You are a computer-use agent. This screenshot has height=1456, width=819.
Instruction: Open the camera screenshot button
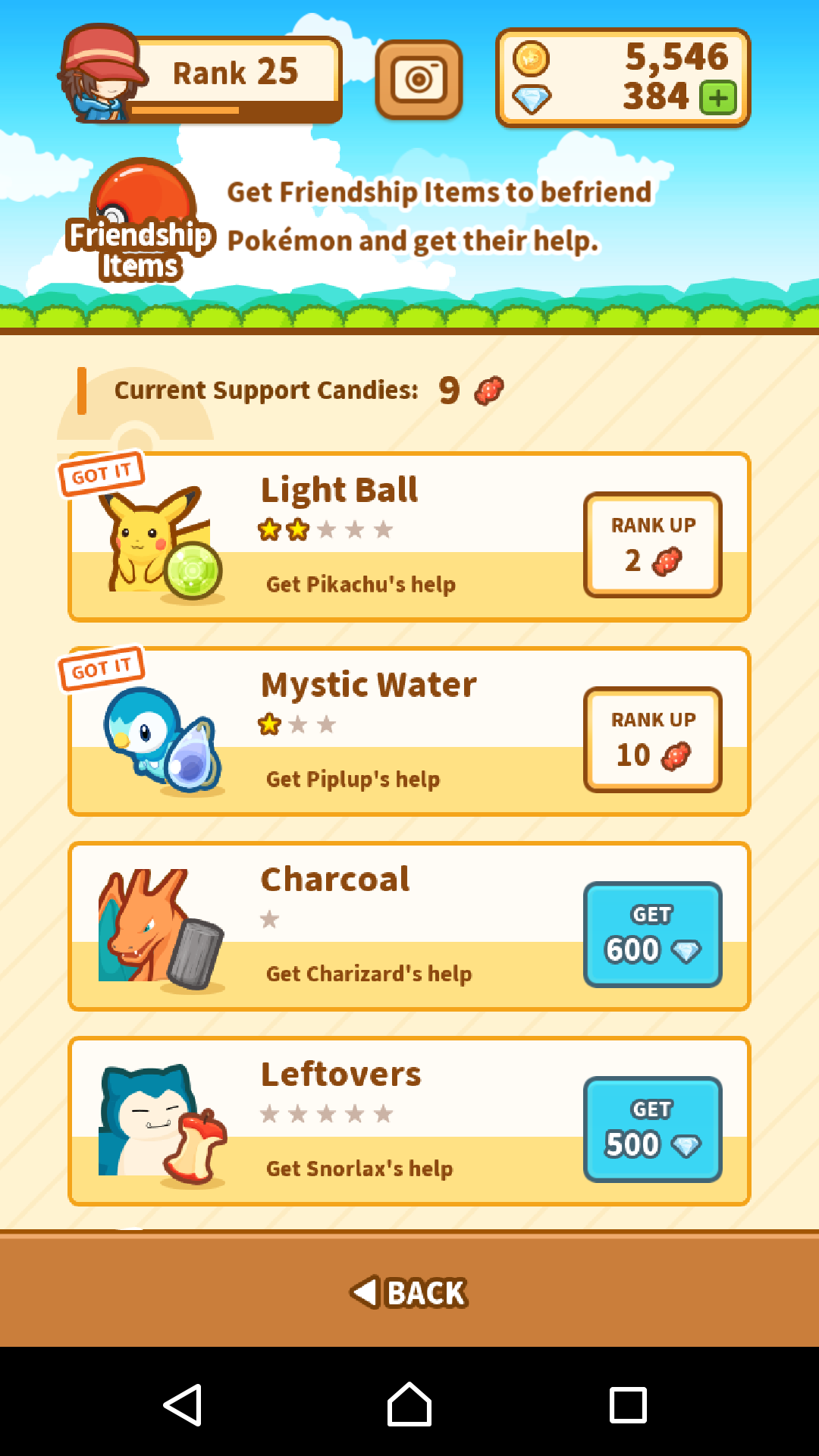[x=419, y=80]
